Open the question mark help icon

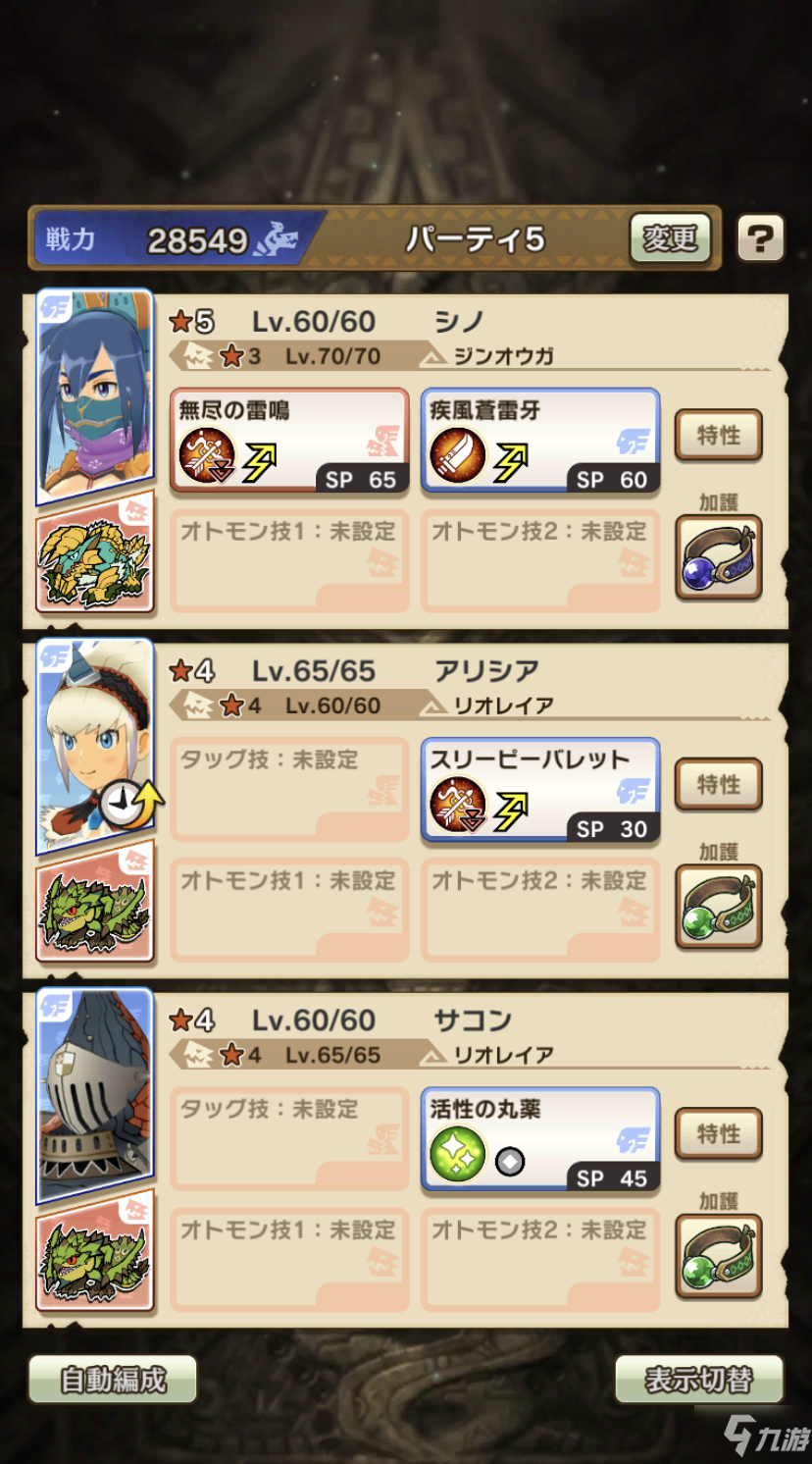click(x=760, y=237)
